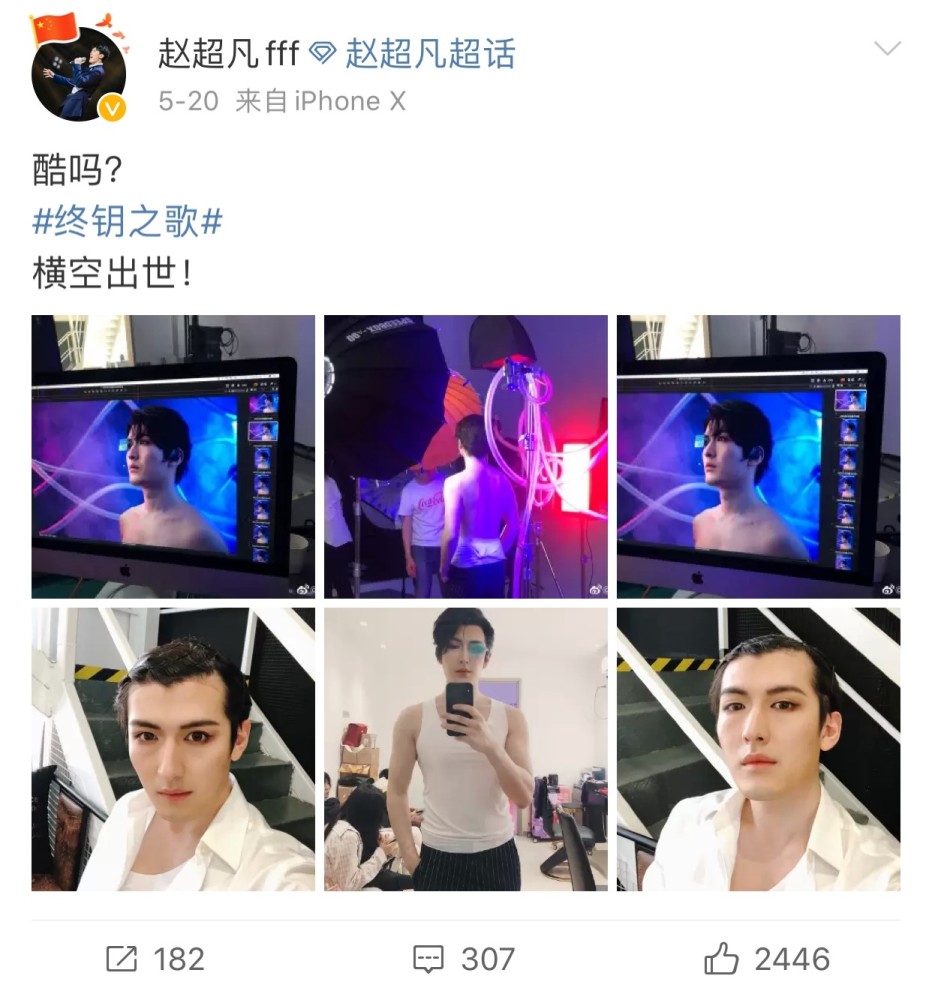Open the third photo in the grid
This screenshot has width=932, height=1000.
tap(758, 457)
